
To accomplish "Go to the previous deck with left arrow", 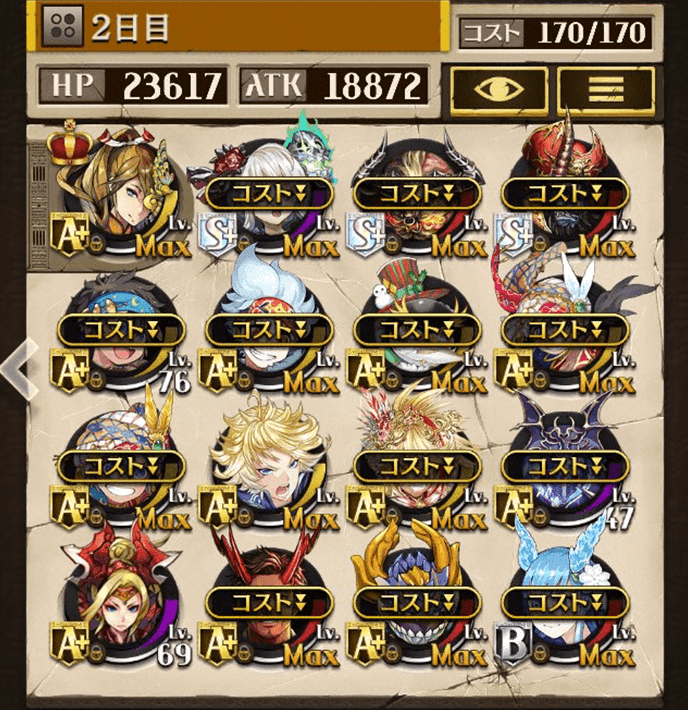I will [x=17, y=368].
